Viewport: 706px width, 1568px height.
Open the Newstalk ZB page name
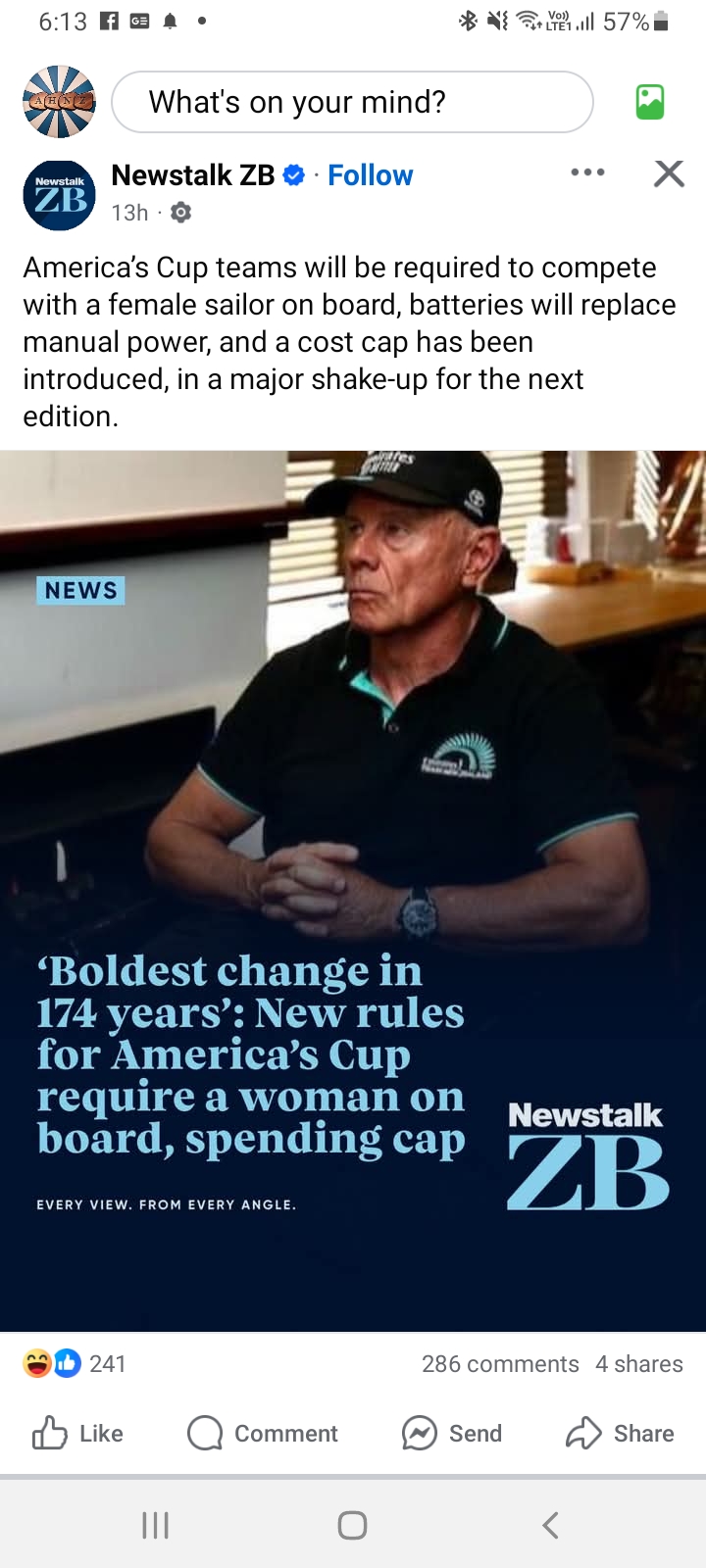193,175
